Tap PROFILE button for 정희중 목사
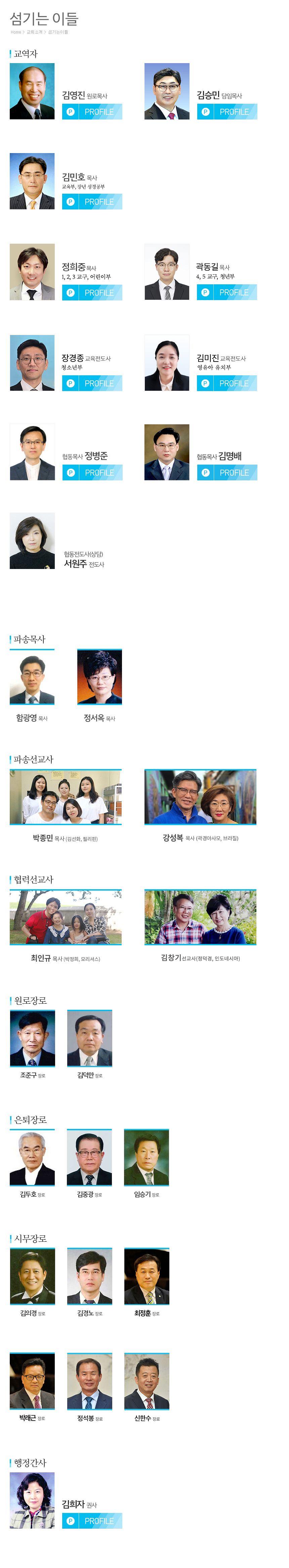 [92, 293]
